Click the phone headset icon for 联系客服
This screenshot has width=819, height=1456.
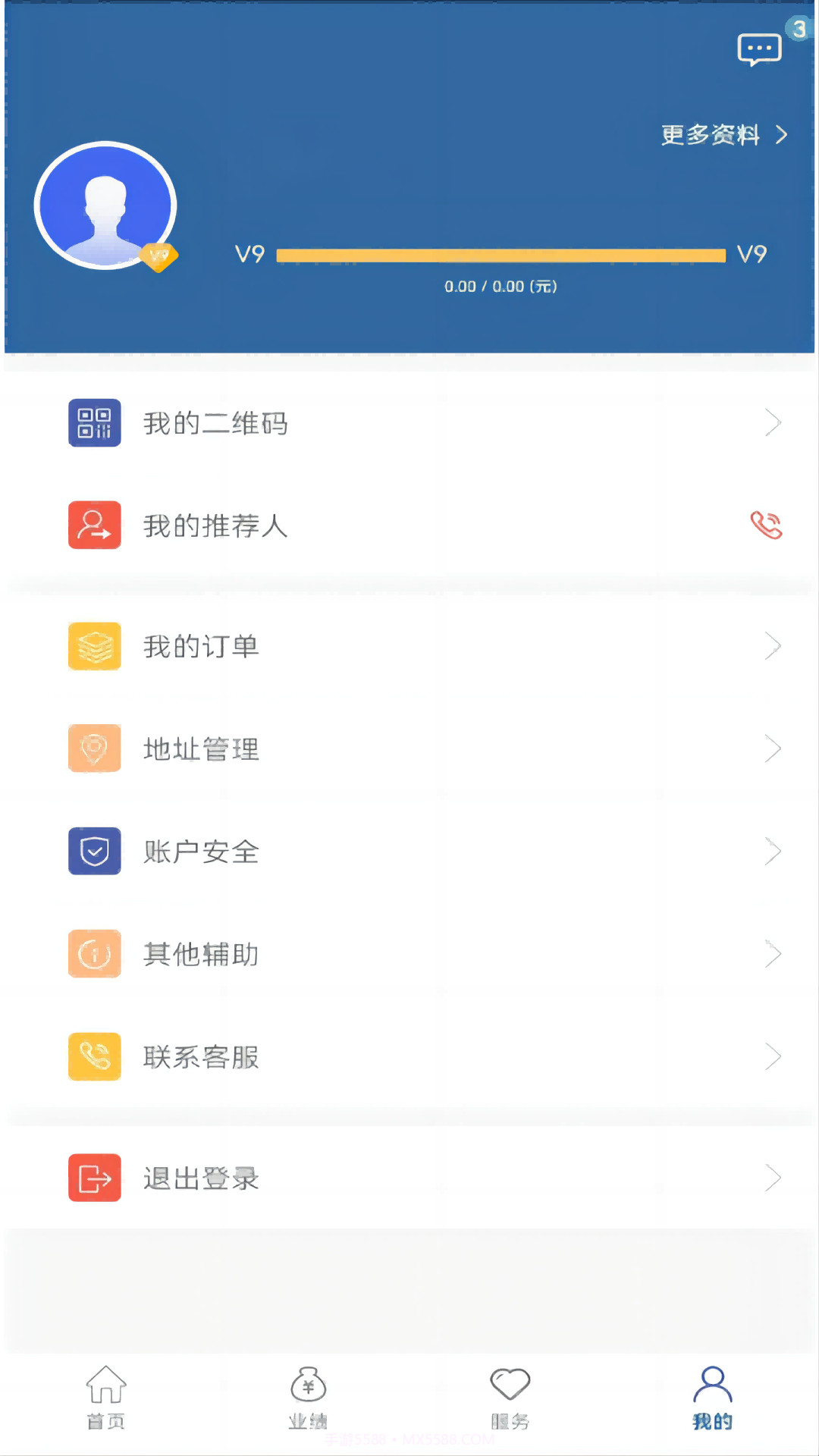[94, 1056]
